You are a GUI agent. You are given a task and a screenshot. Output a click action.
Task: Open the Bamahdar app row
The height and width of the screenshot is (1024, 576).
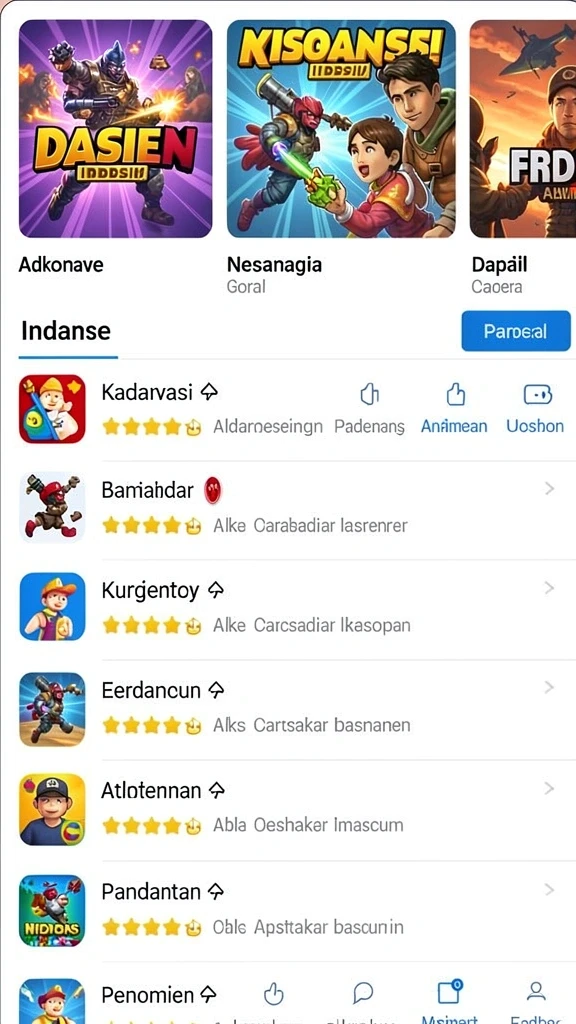pyautogui.click(x=288, y=509)
